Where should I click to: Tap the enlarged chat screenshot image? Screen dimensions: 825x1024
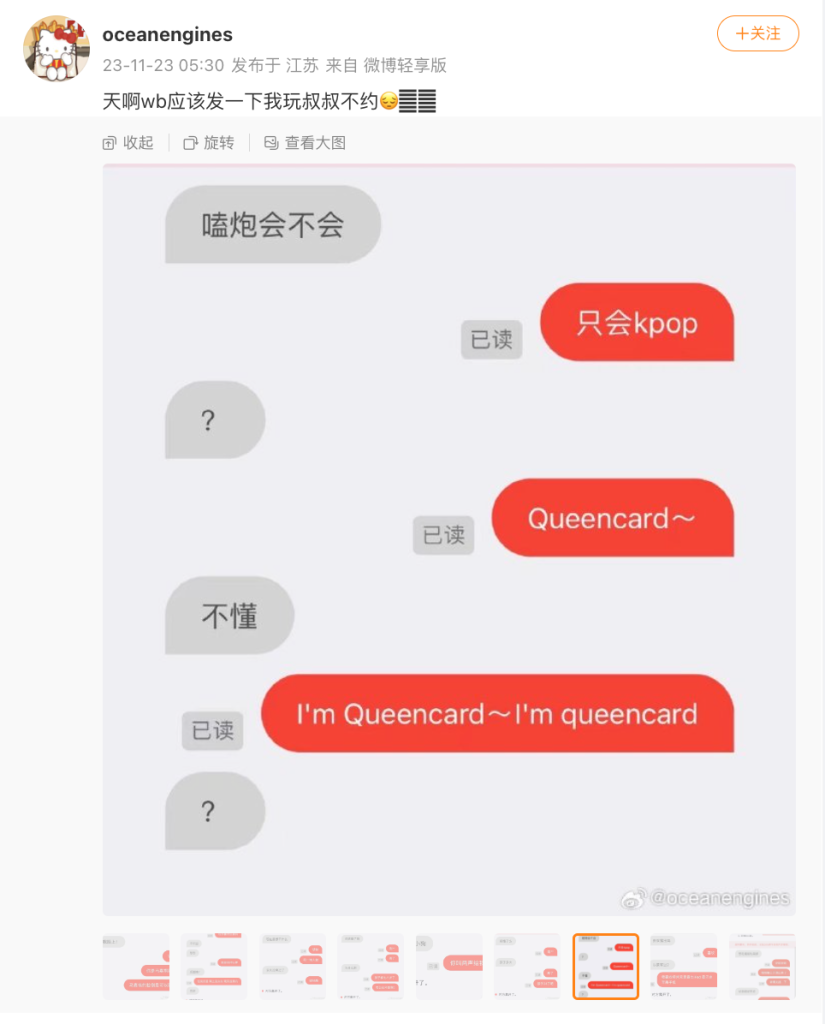pyautogui.click(x=449, y=540)
